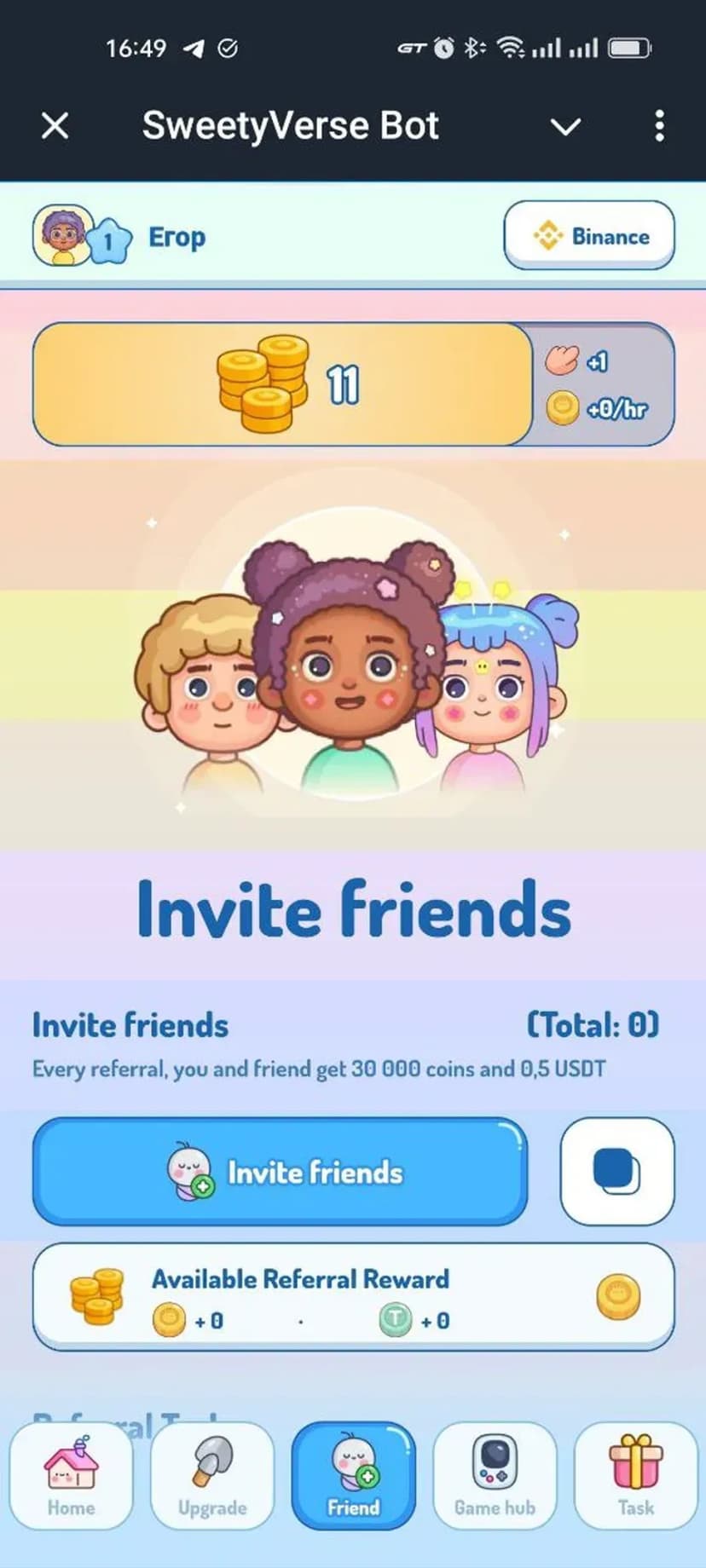The width and height of the screenshot is (706, 1568).
Task: Open the Game hub tab
Action: pyautogui.click(x=495, y=1475)
